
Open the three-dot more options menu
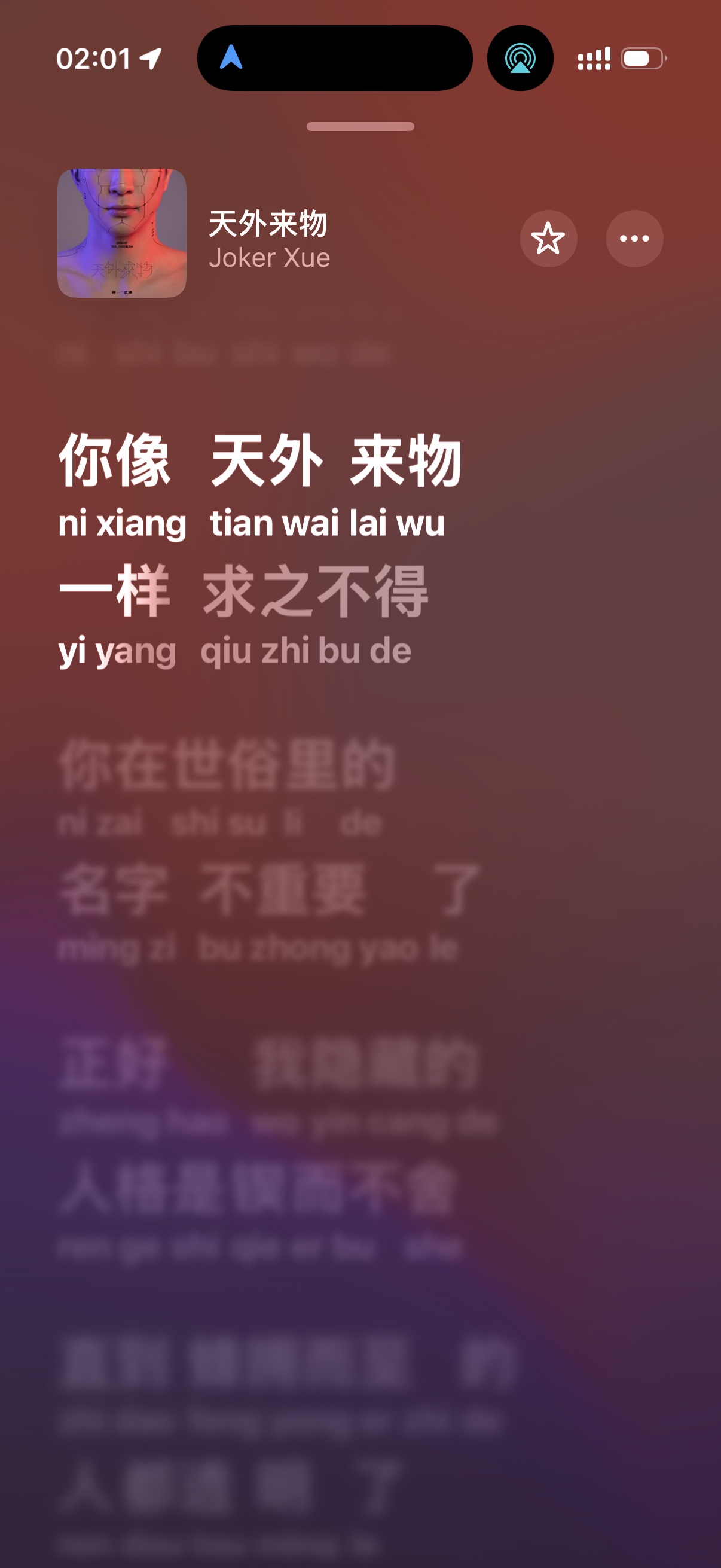coord(634,238)
